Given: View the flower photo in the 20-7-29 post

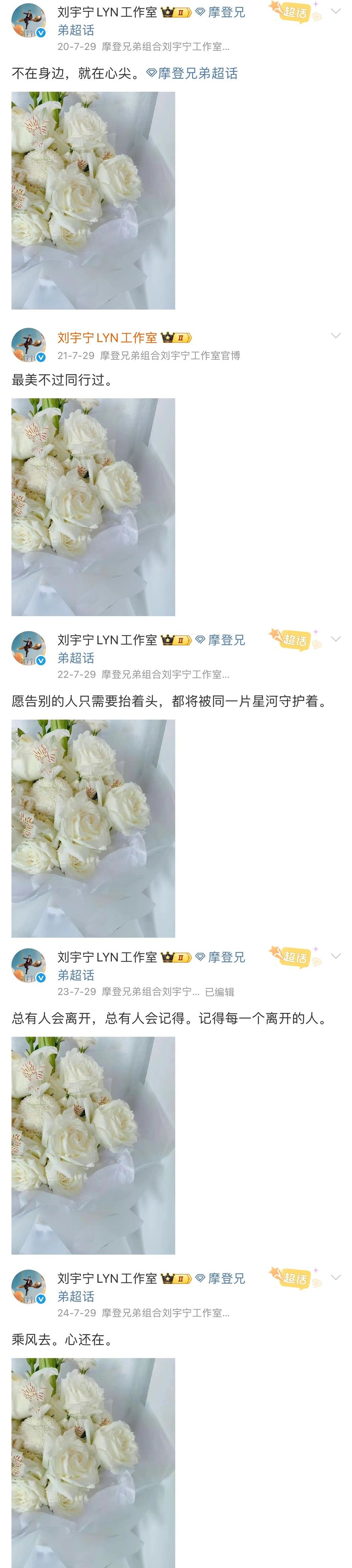Looking at the screenshot, I should [x=93, y=200].
